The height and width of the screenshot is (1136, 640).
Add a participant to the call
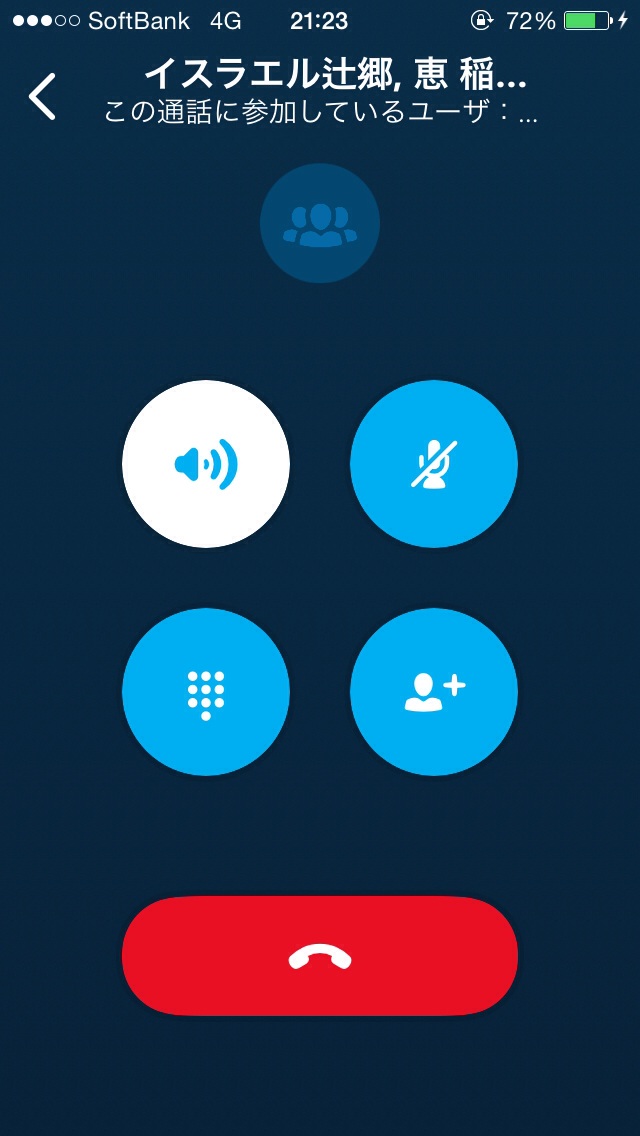click(433, 692)
